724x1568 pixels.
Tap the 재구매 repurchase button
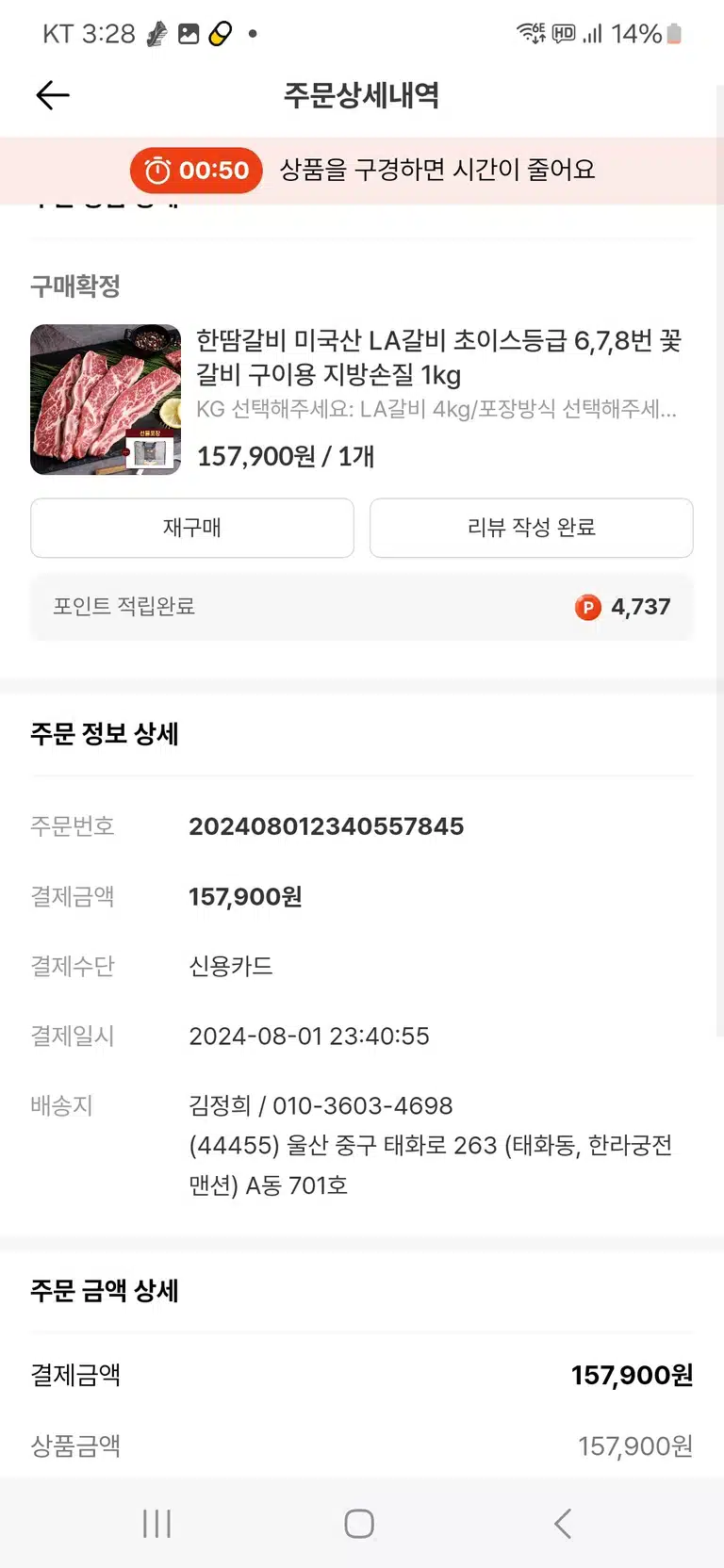pos(192,528)
